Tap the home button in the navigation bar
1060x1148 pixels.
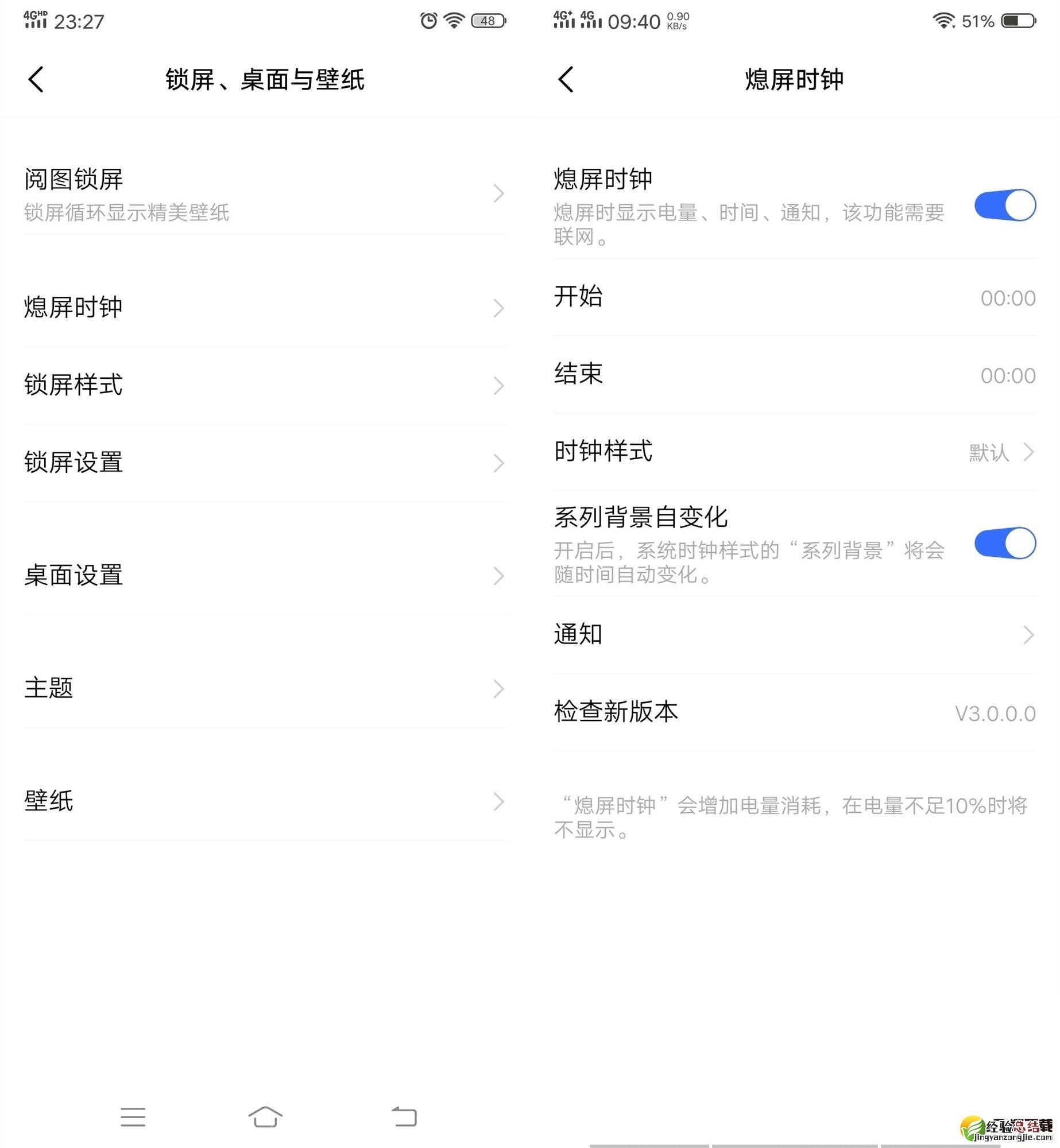(x=265, y=1117)
